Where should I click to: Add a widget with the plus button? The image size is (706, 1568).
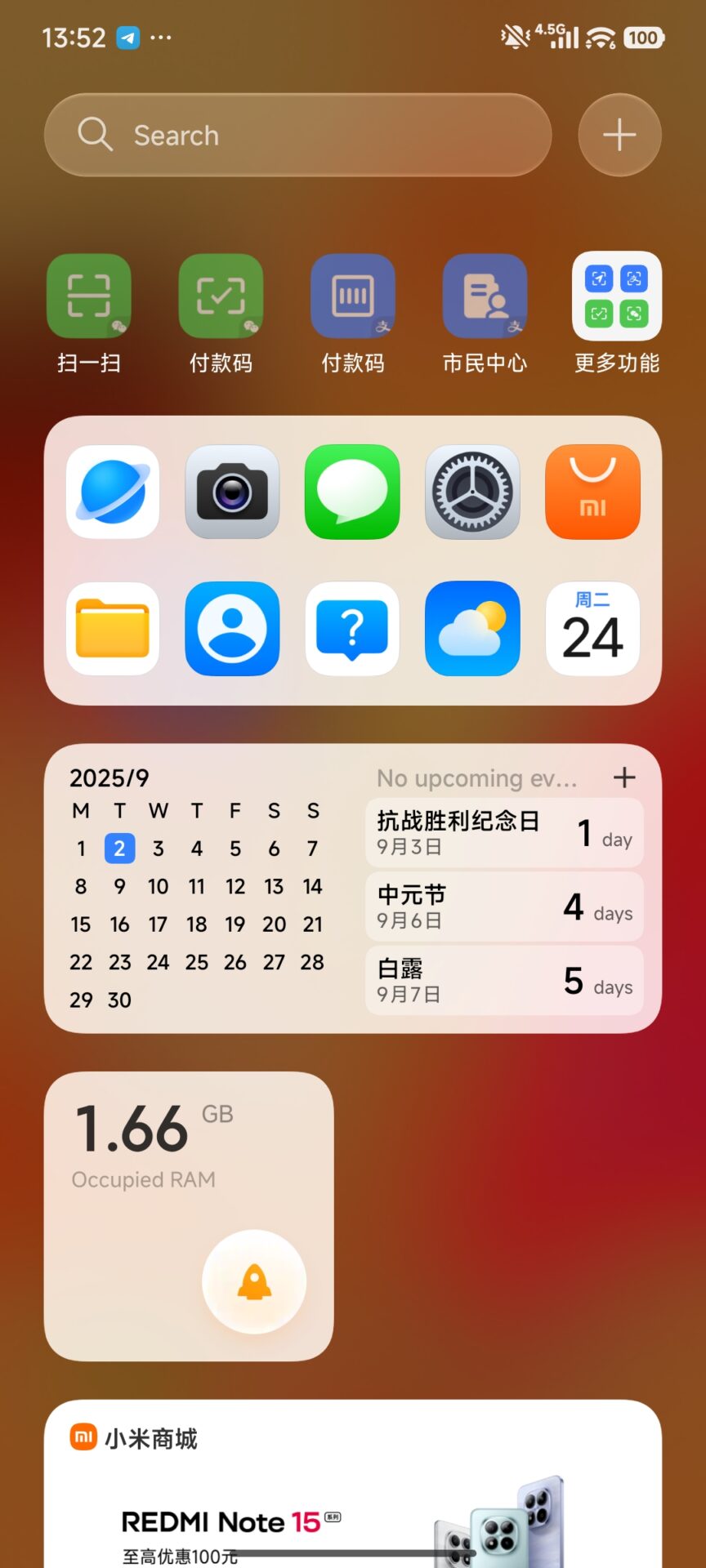pyautogui.click(x=619, y=135)
